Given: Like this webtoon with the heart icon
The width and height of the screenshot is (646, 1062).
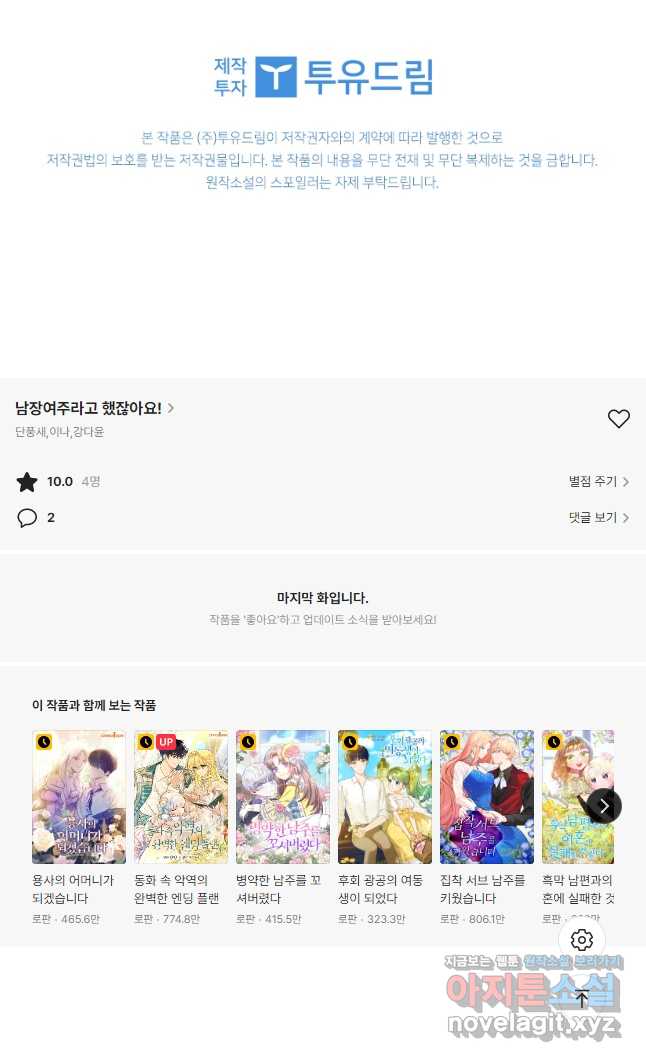Looking at the screenshot, I should (x=619, y=419).
